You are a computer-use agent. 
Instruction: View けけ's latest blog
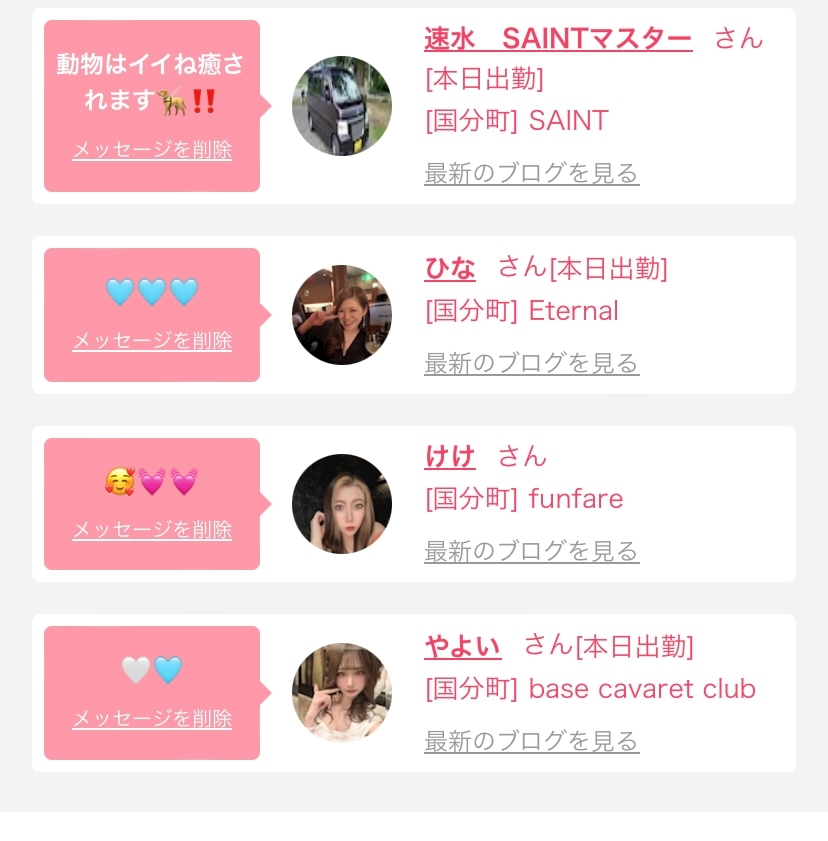pos(531,551)
